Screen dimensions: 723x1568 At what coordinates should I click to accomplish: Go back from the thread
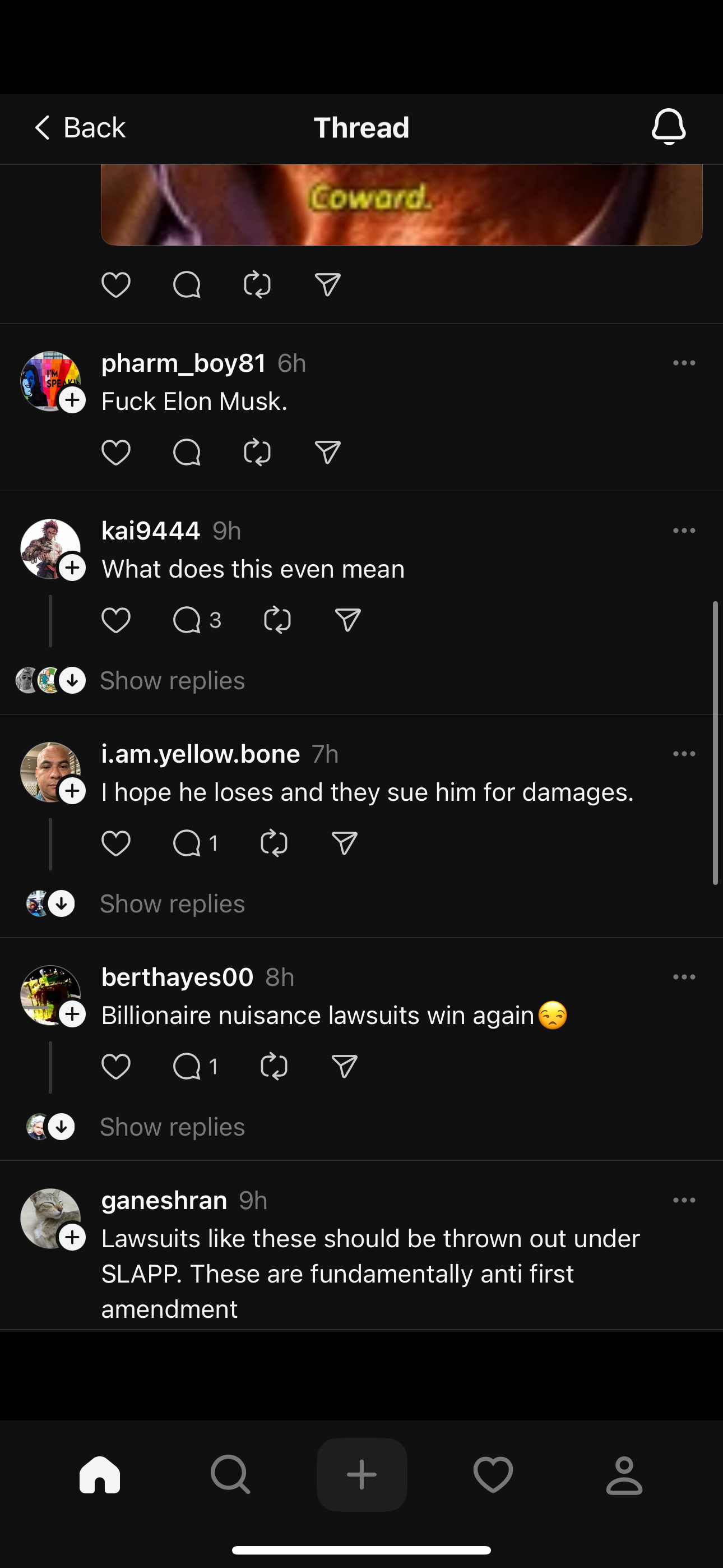[79, 128]
